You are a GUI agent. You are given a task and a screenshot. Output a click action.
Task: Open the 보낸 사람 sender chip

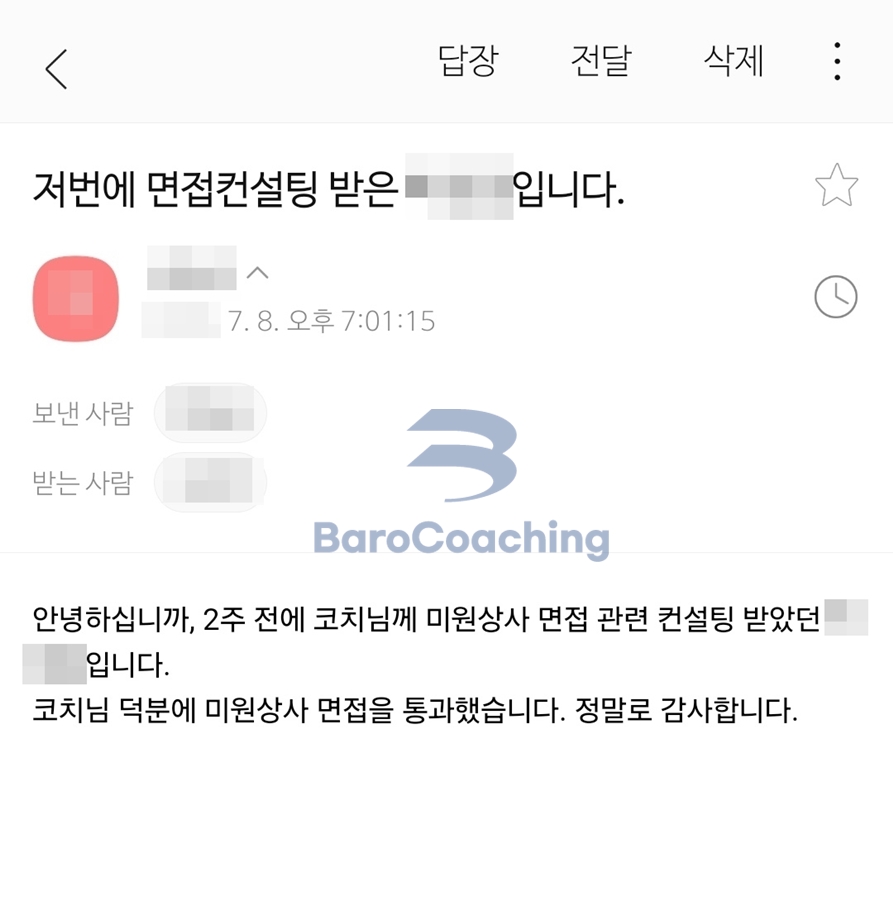coord(210,413)
